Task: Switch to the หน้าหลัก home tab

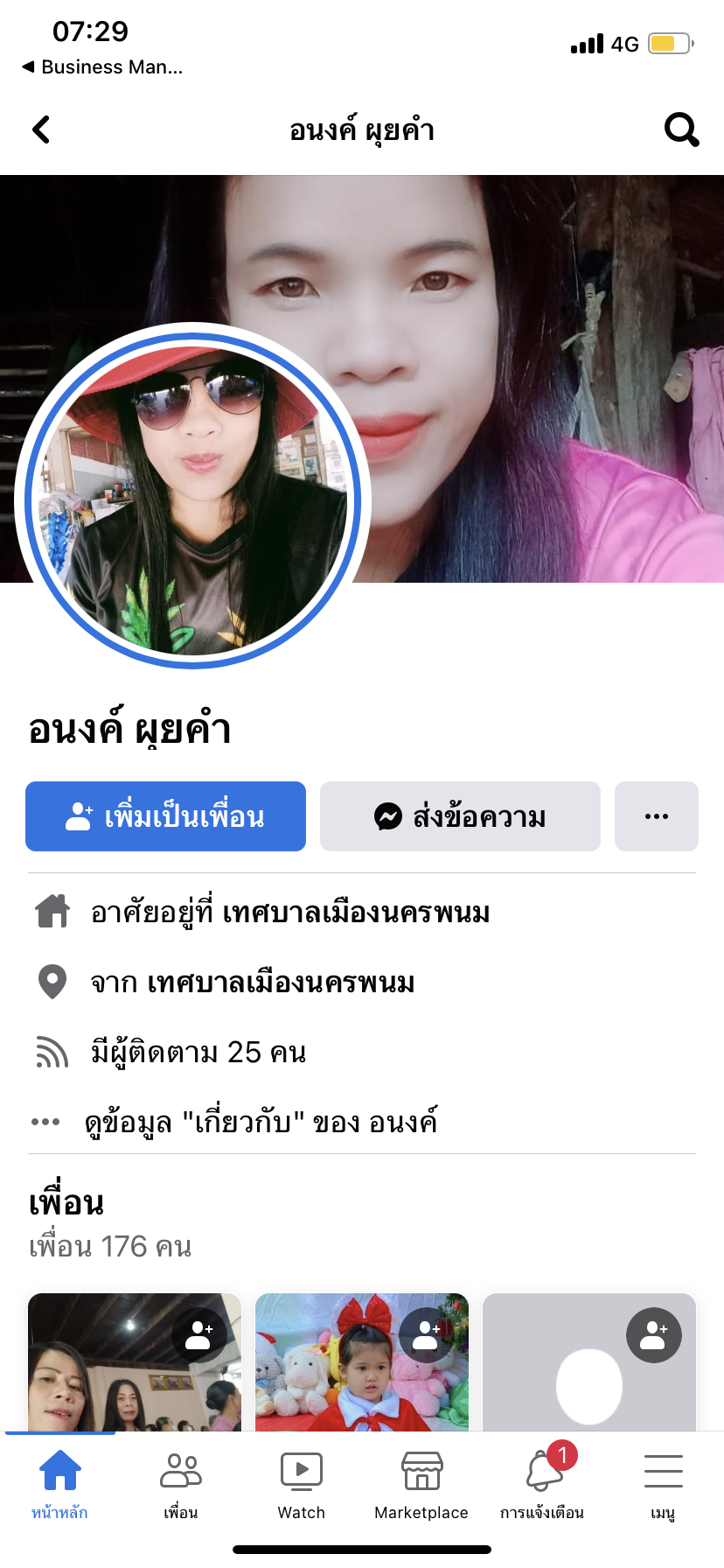Action: point(59,1482)
